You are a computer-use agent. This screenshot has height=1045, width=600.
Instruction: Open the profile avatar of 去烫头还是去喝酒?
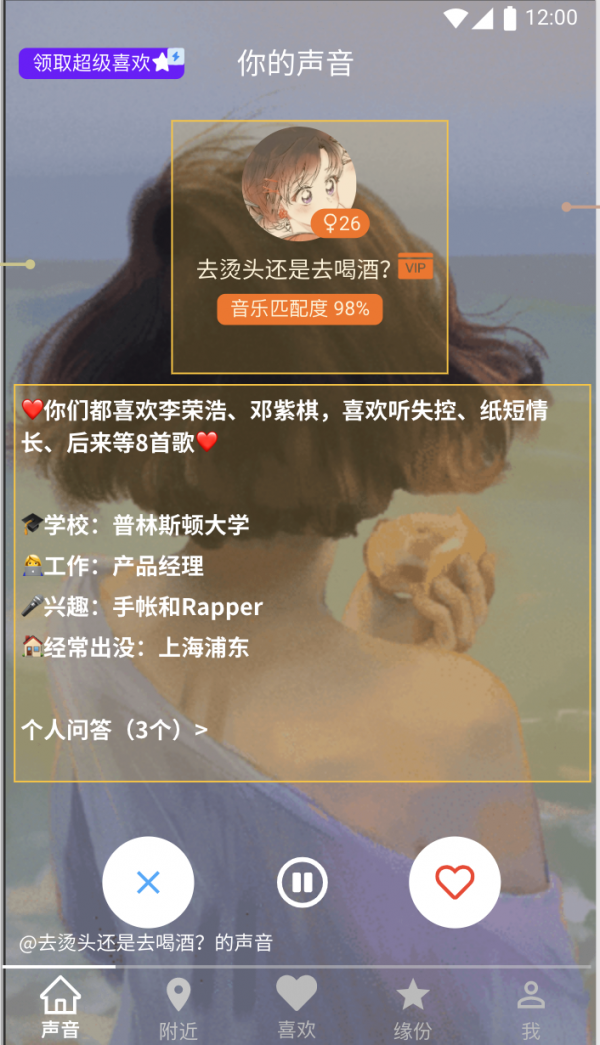pos(299,184)
